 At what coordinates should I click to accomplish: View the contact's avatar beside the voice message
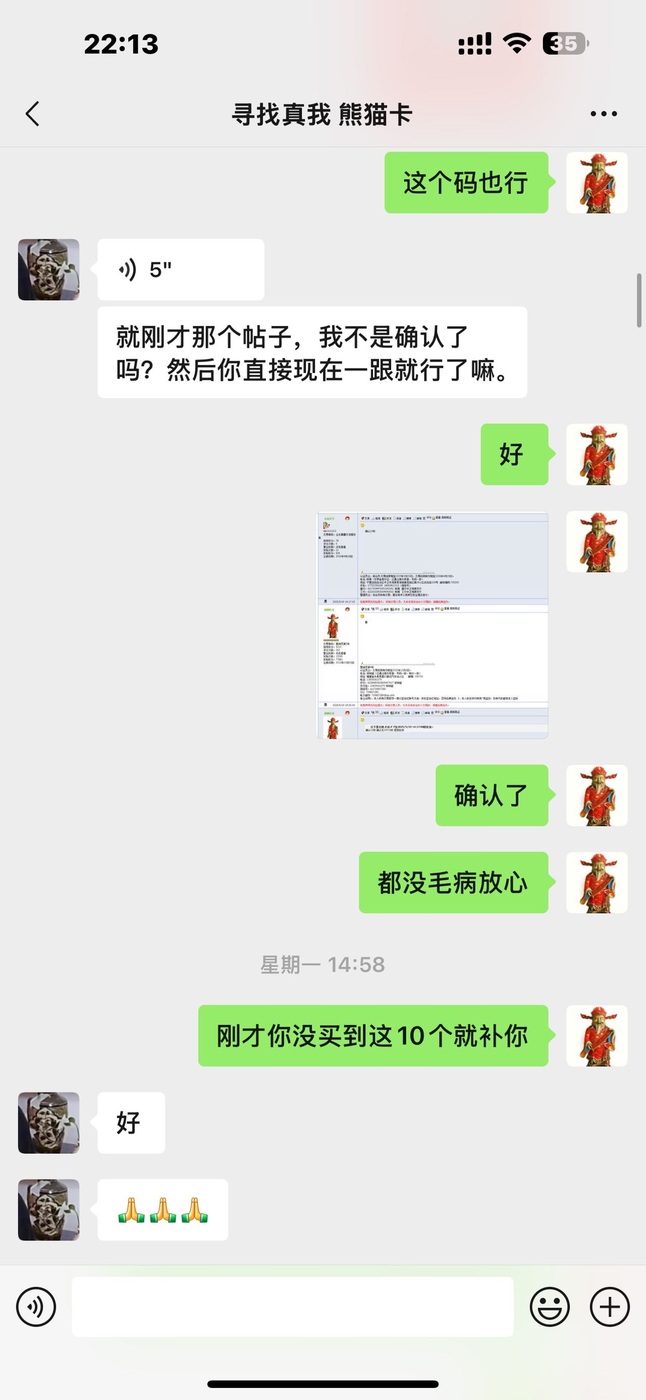pos(49,270)
